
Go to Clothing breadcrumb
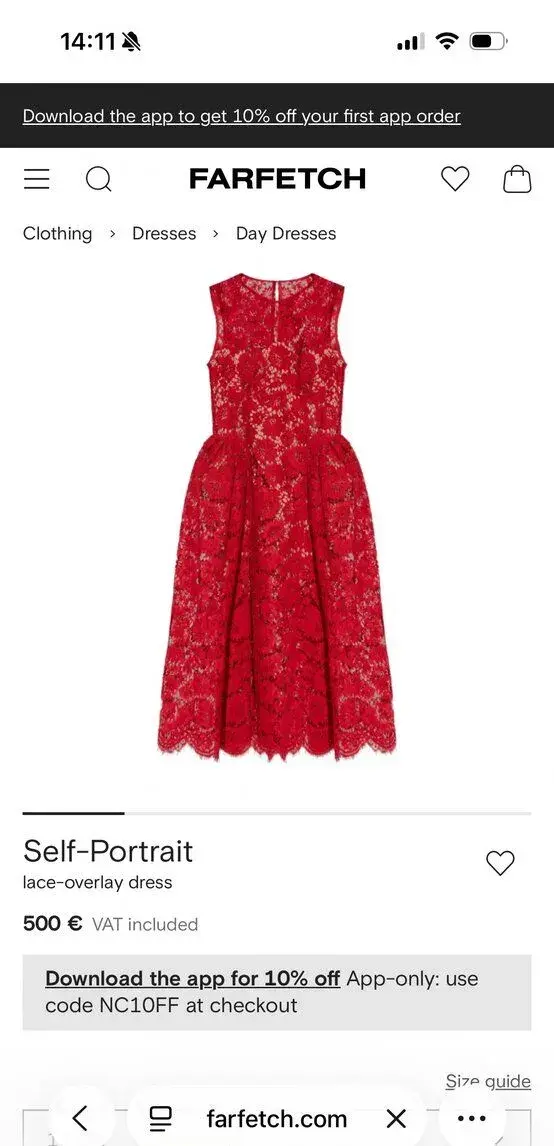tap(58, 234)
